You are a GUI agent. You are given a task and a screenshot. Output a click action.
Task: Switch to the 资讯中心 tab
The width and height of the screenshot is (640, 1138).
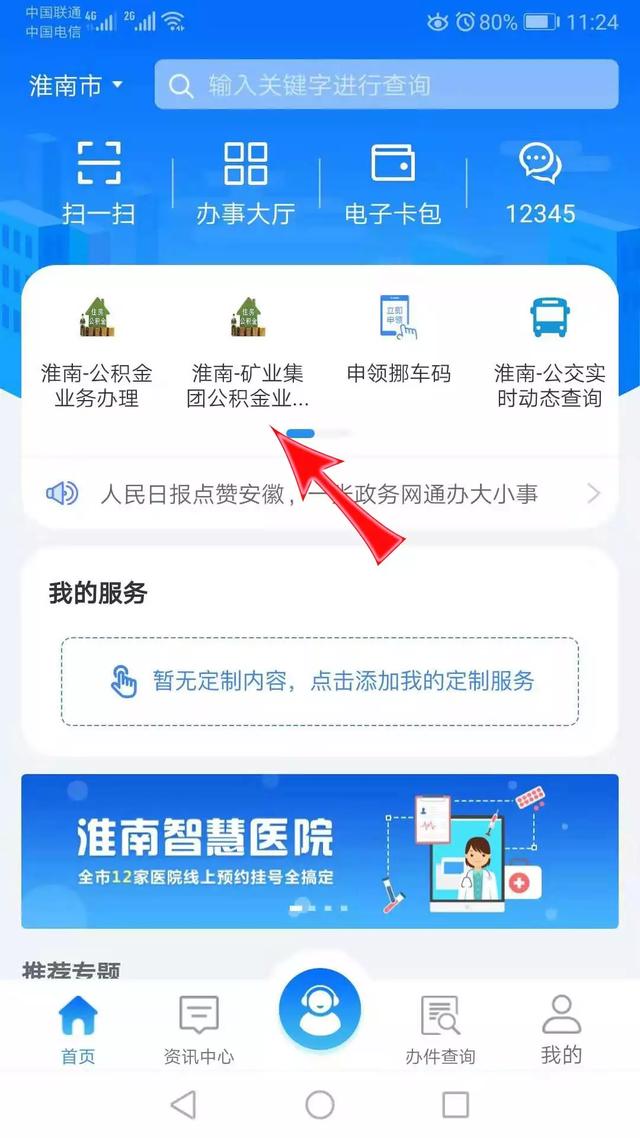point(198,1030)
